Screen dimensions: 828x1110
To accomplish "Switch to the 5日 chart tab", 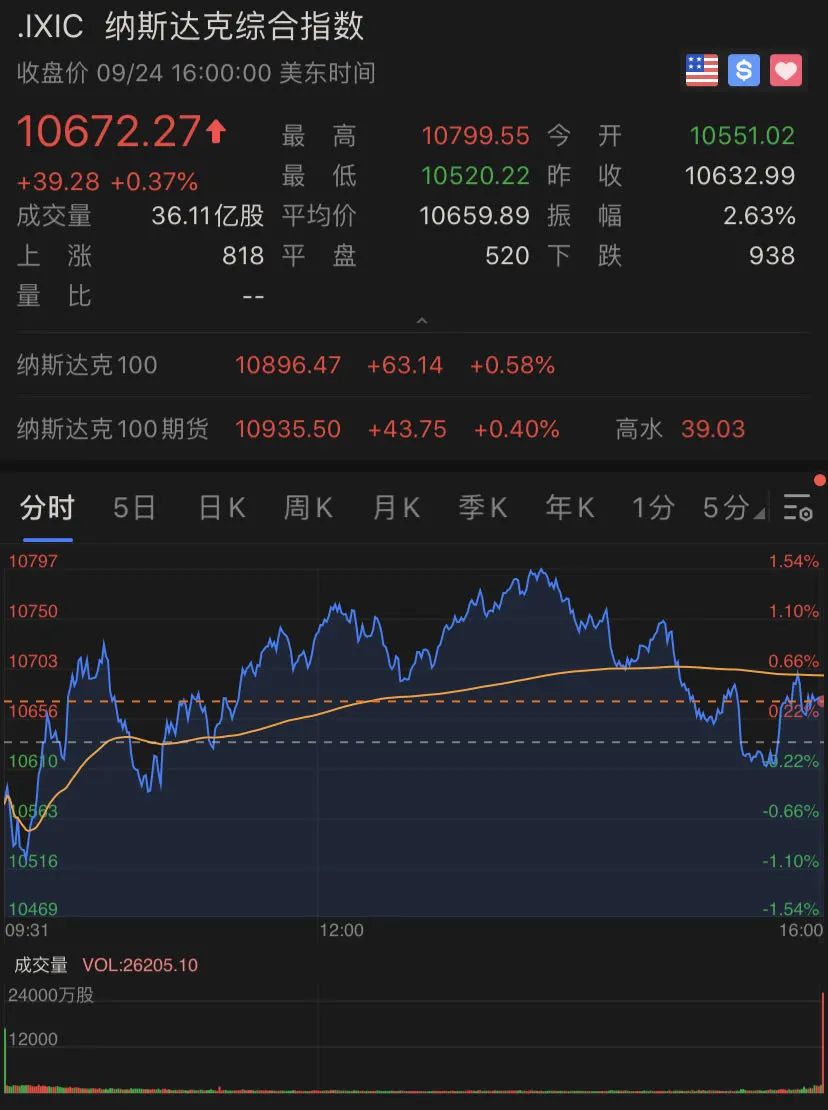I will click(134, 508).
